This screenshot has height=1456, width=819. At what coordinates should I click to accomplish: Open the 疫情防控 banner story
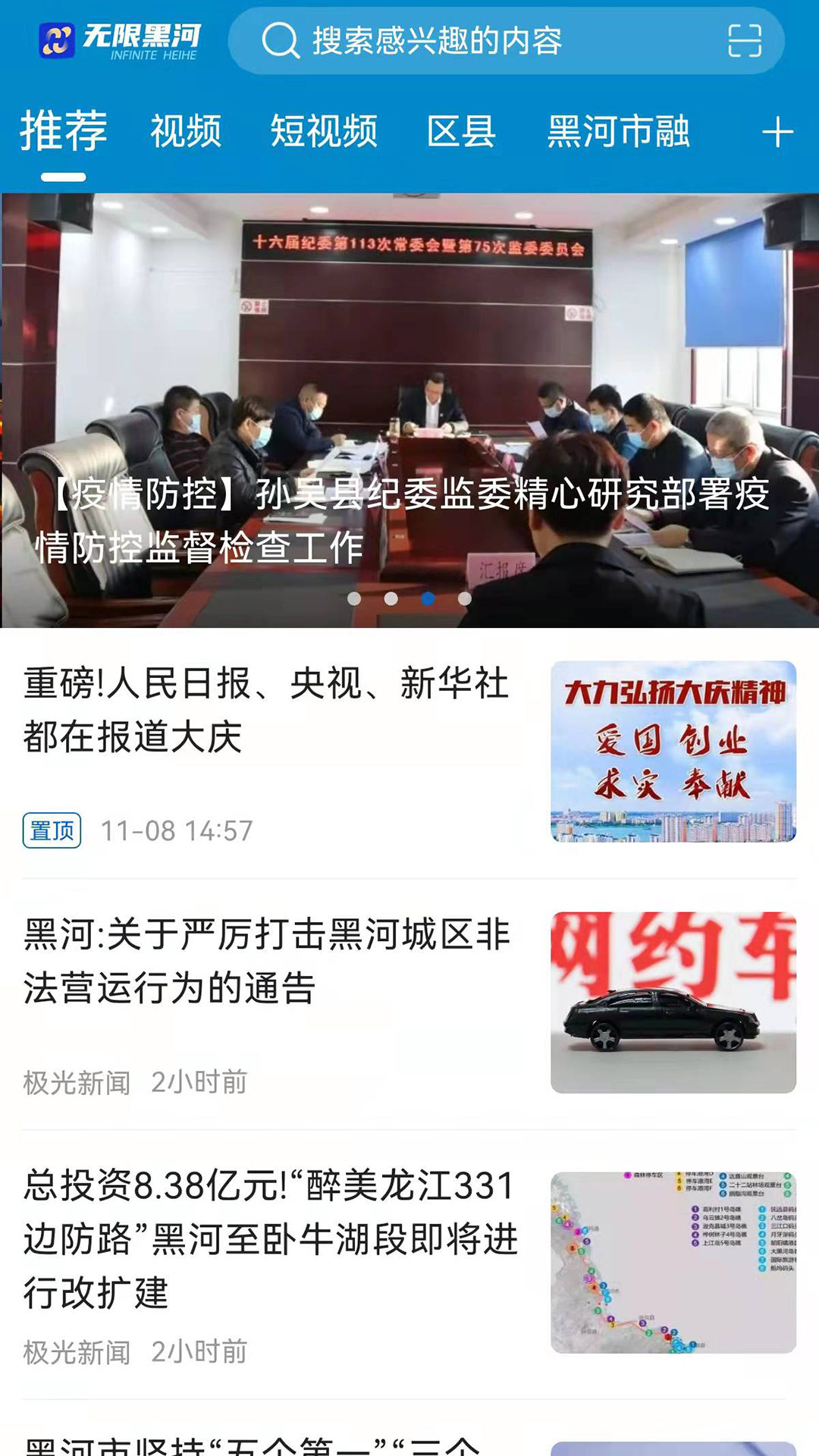click(409, 520)
